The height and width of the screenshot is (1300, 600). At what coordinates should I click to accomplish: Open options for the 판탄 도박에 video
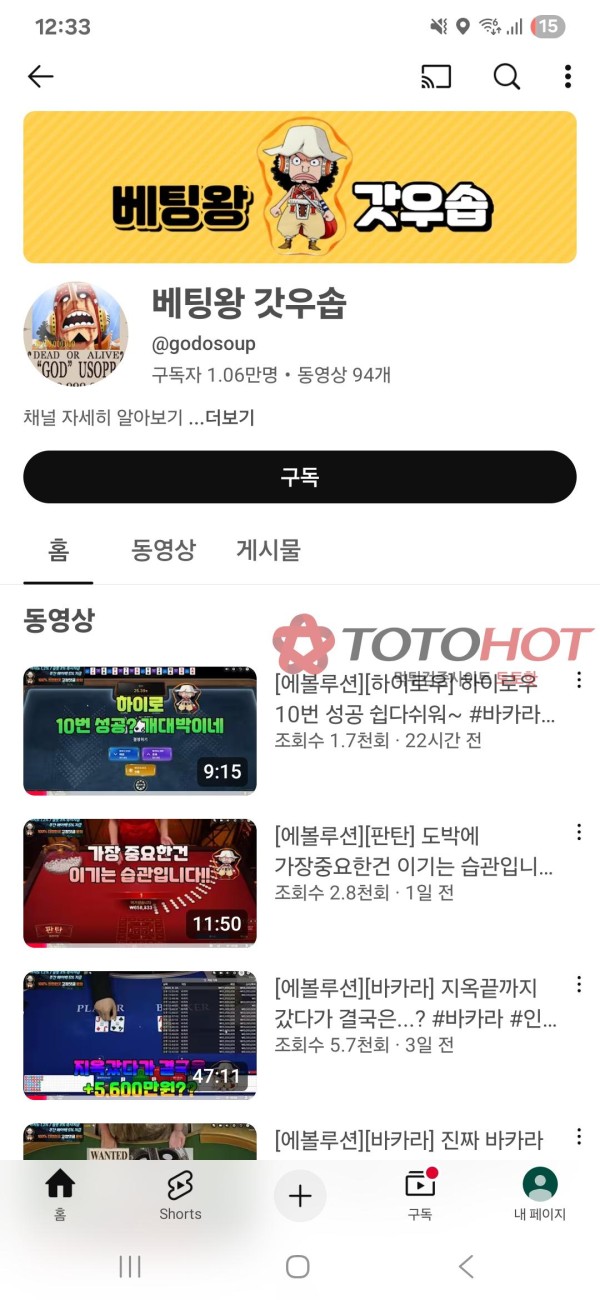point(578,833)
